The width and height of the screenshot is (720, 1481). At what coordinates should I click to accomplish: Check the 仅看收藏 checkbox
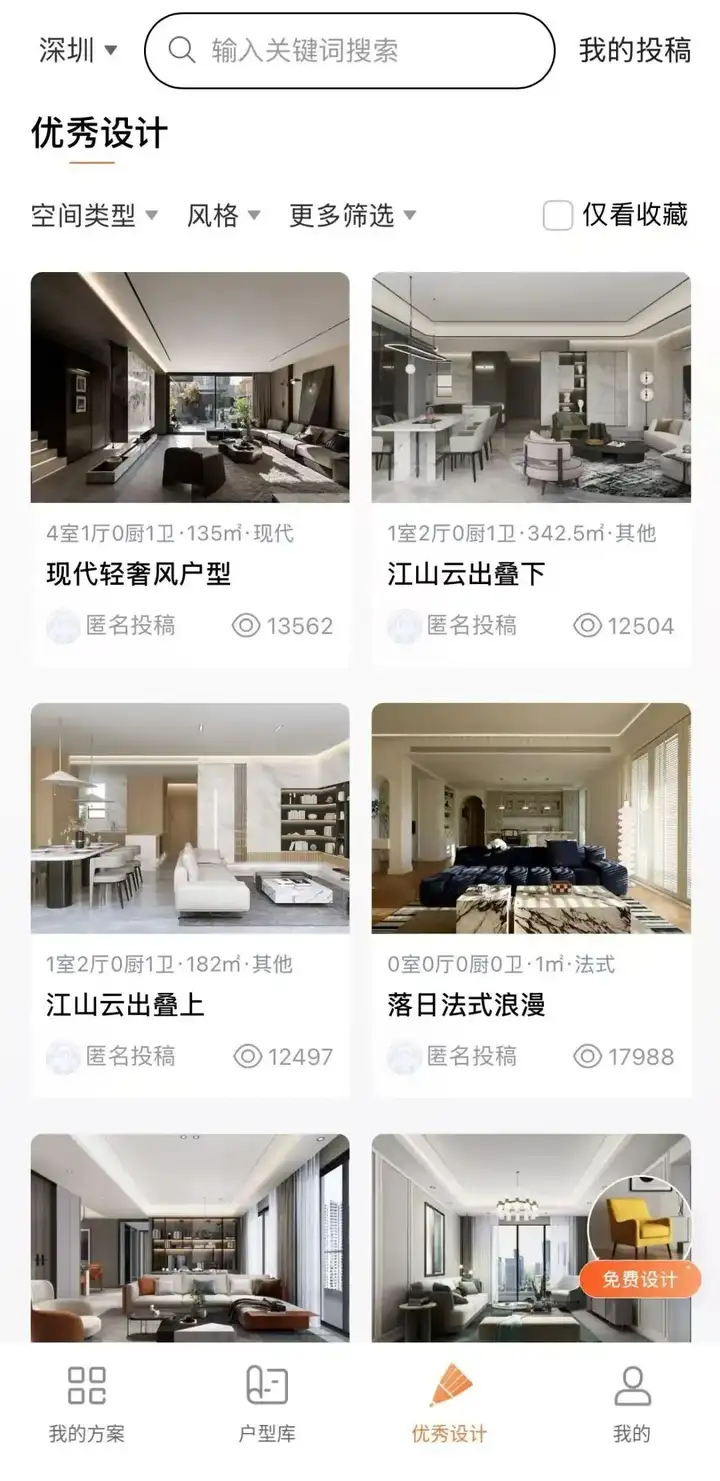(x=558, y=215)
